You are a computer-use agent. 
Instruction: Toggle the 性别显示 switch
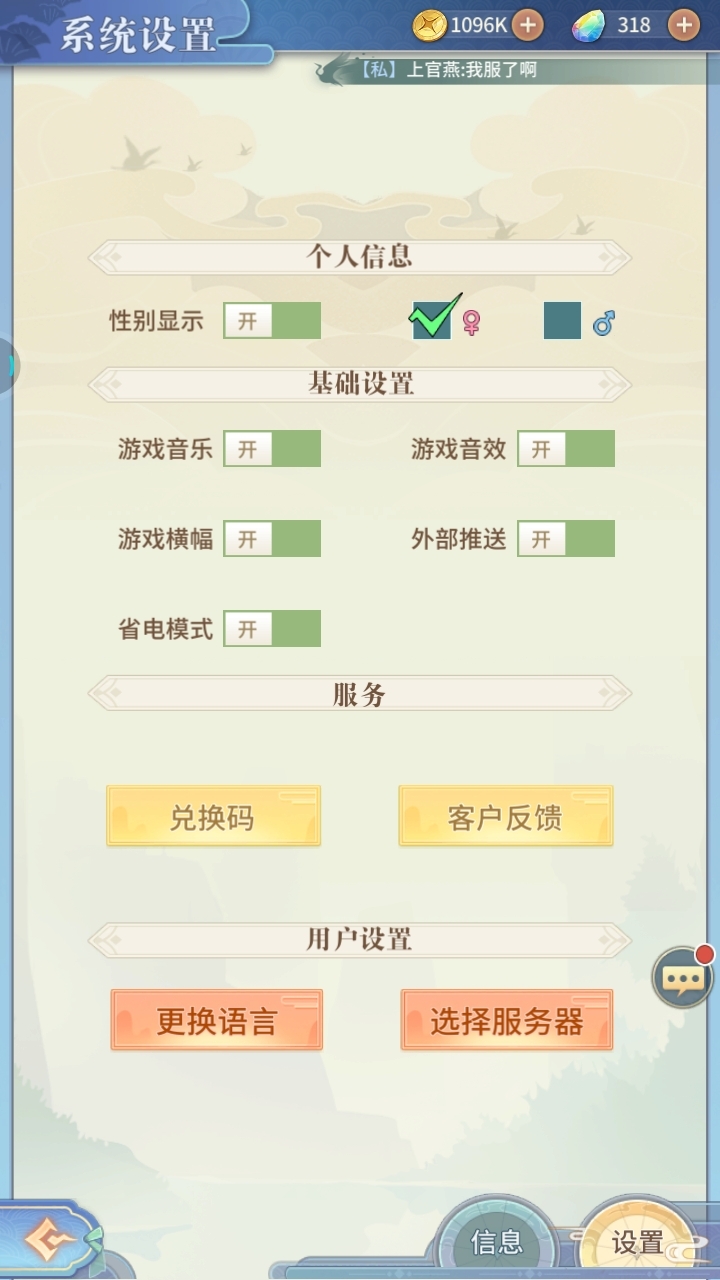pyautogui.click(x=272, y=321)
